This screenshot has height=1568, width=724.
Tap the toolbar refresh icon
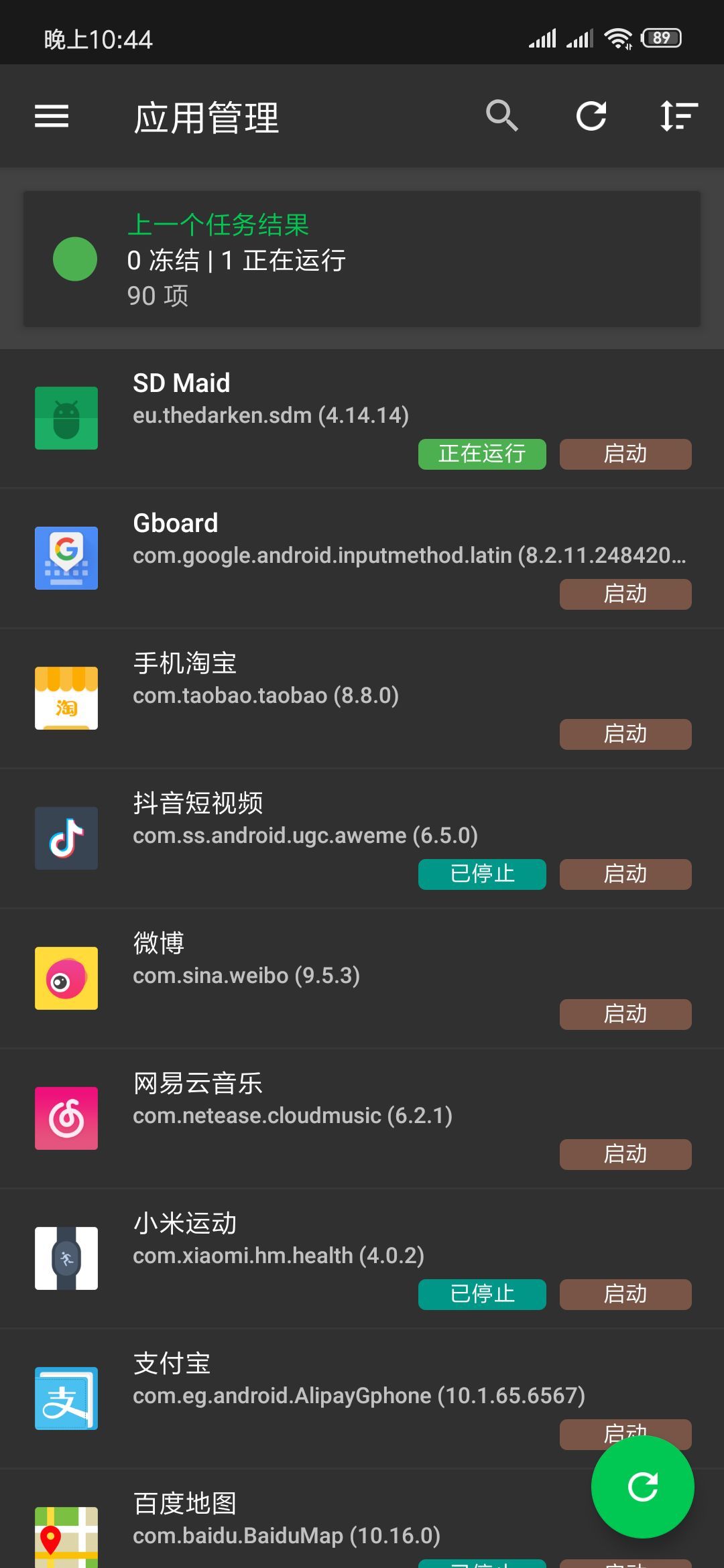591,117
